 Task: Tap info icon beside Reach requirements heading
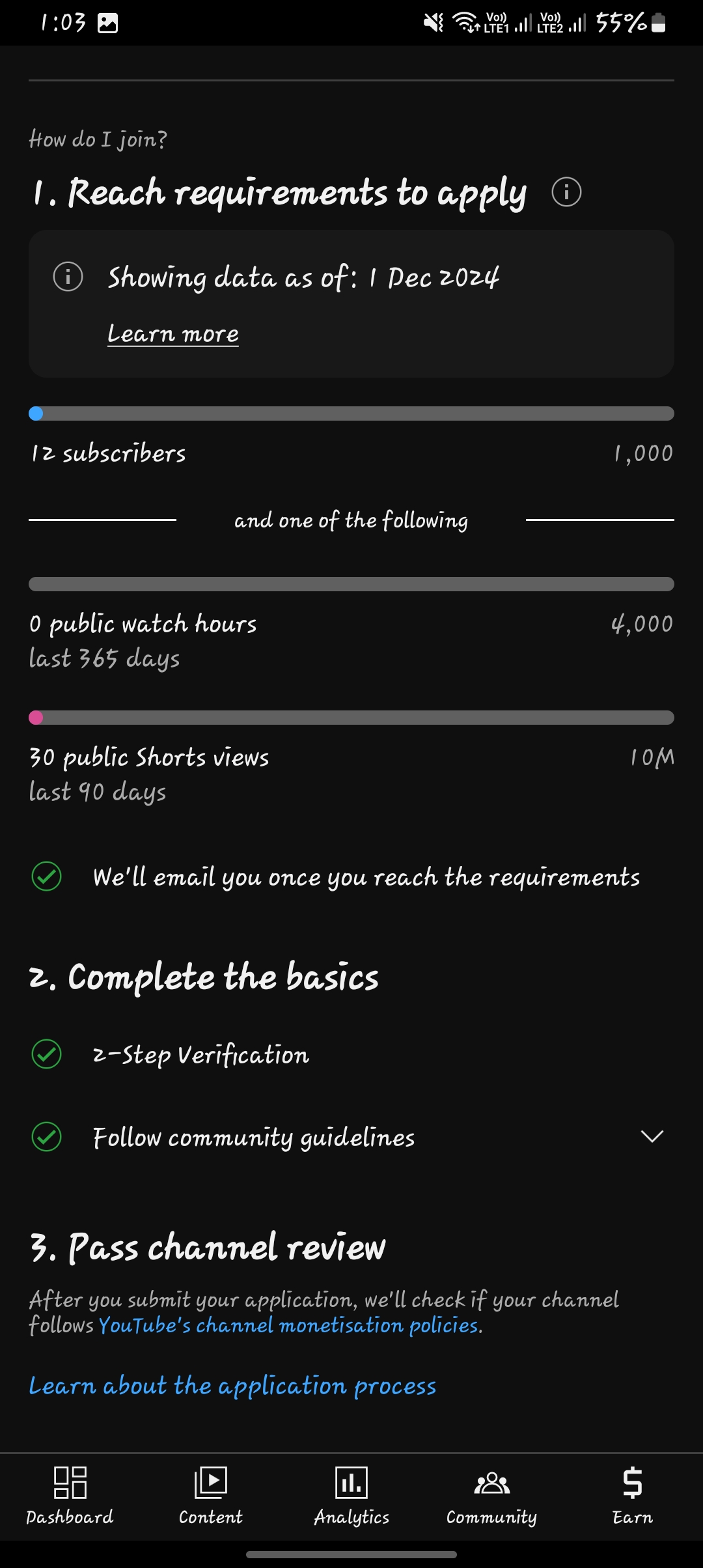pyautogui.click(x=566, y=192)
